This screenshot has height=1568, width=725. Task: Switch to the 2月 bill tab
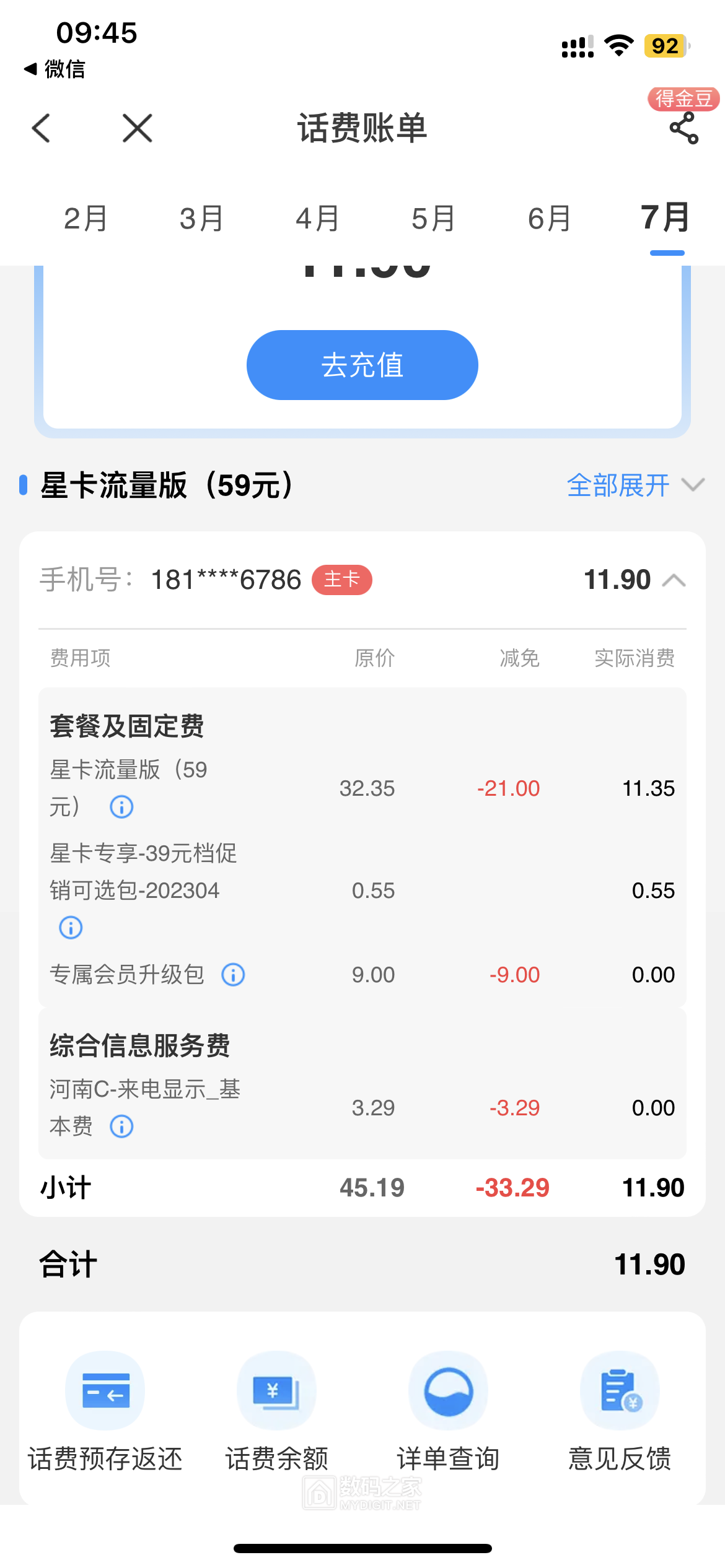[86, 219]
